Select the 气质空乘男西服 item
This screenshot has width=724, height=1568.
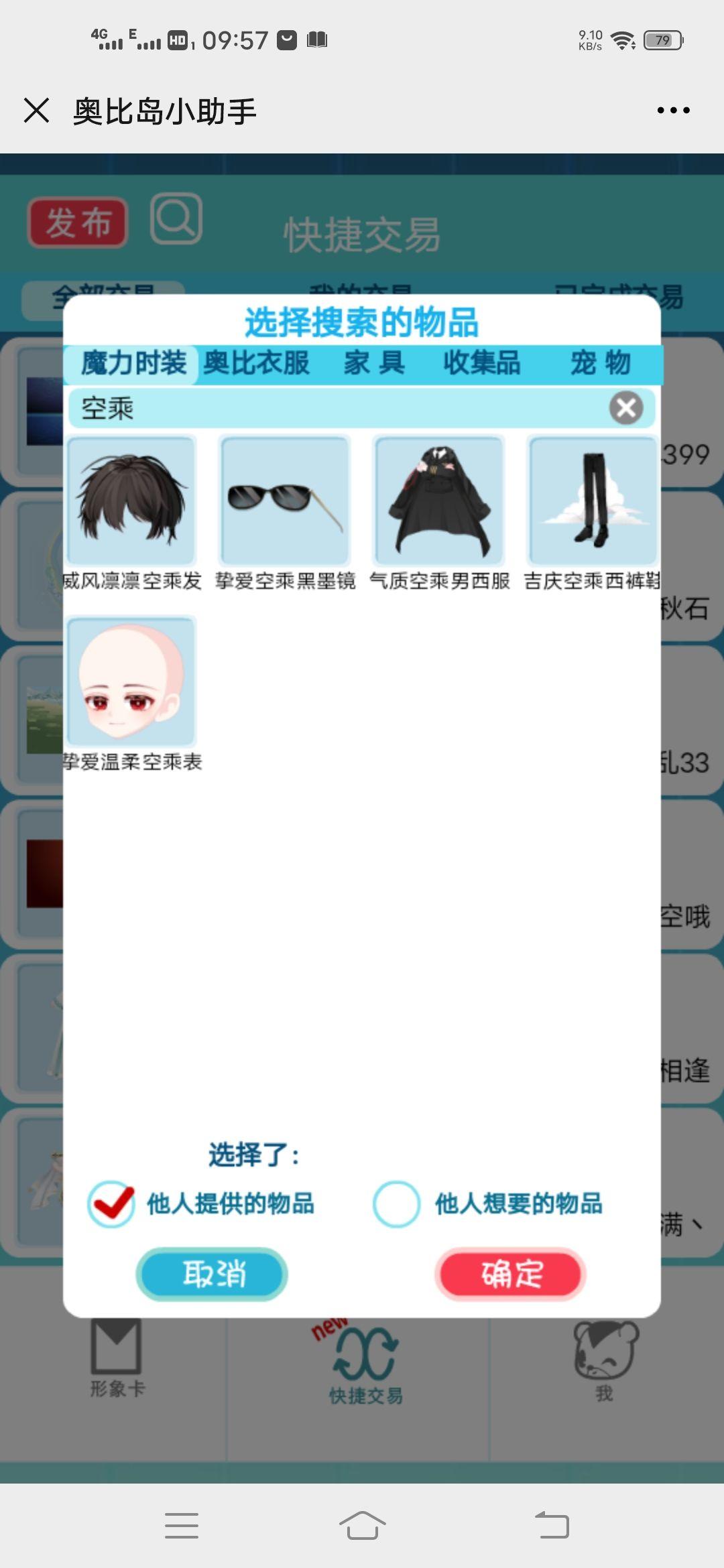pos(439,501)
